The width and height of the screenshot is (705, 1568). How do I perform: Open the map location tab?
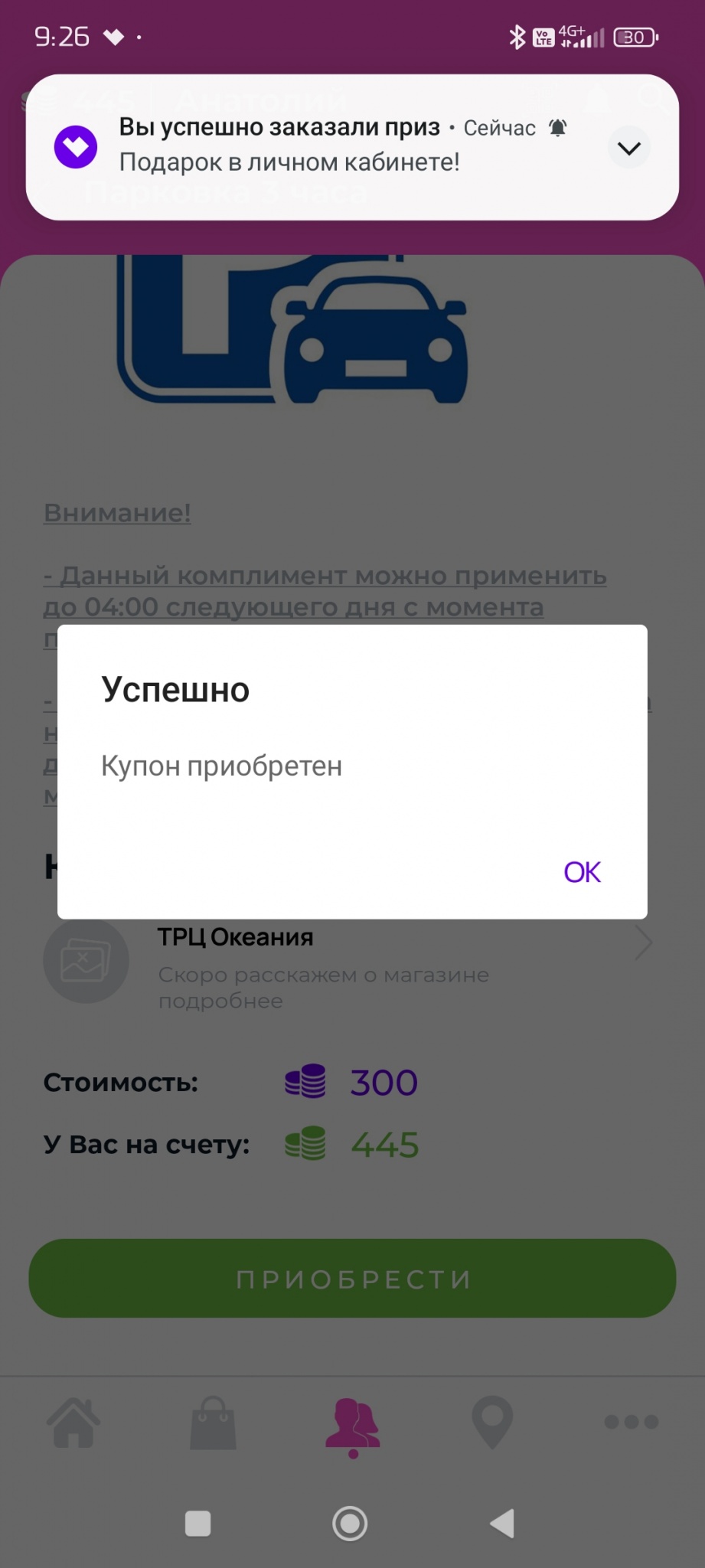point(492,1423)
